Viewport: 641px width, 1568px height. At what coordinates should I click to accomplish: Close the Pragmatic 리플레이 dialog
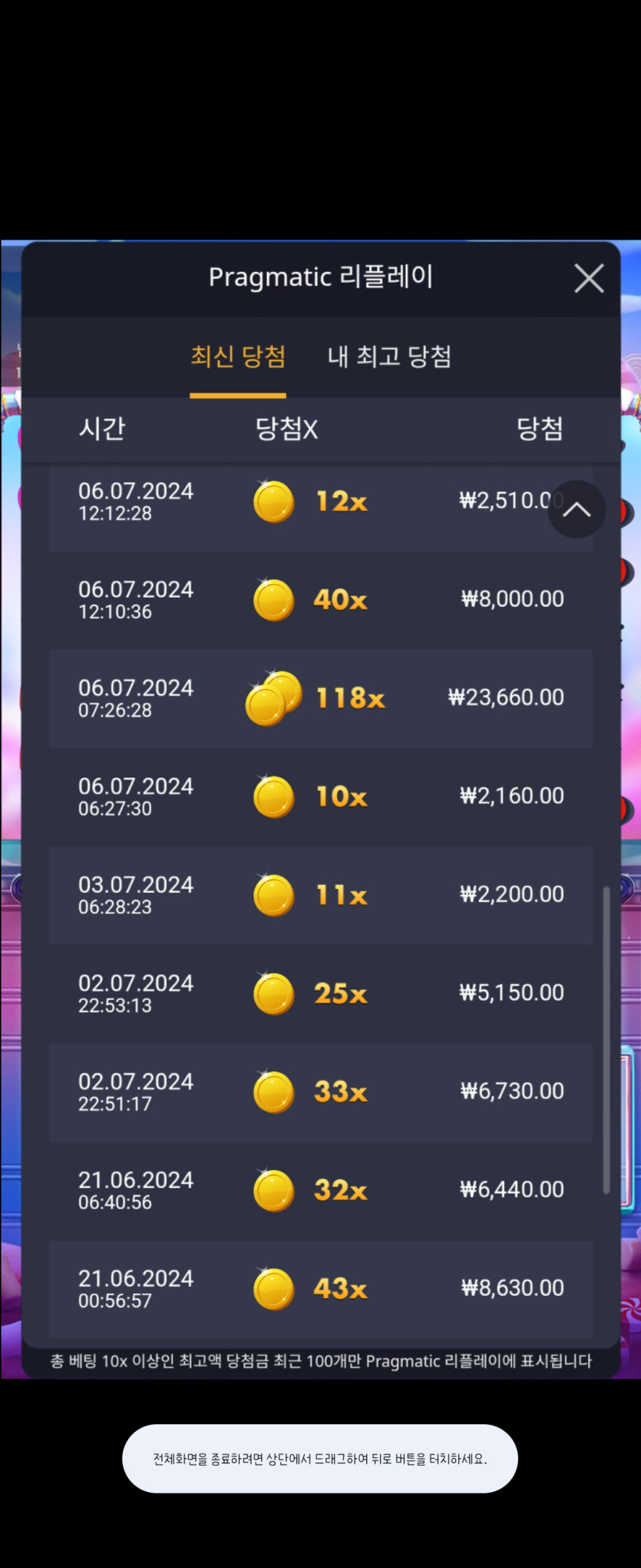(589, 278)
